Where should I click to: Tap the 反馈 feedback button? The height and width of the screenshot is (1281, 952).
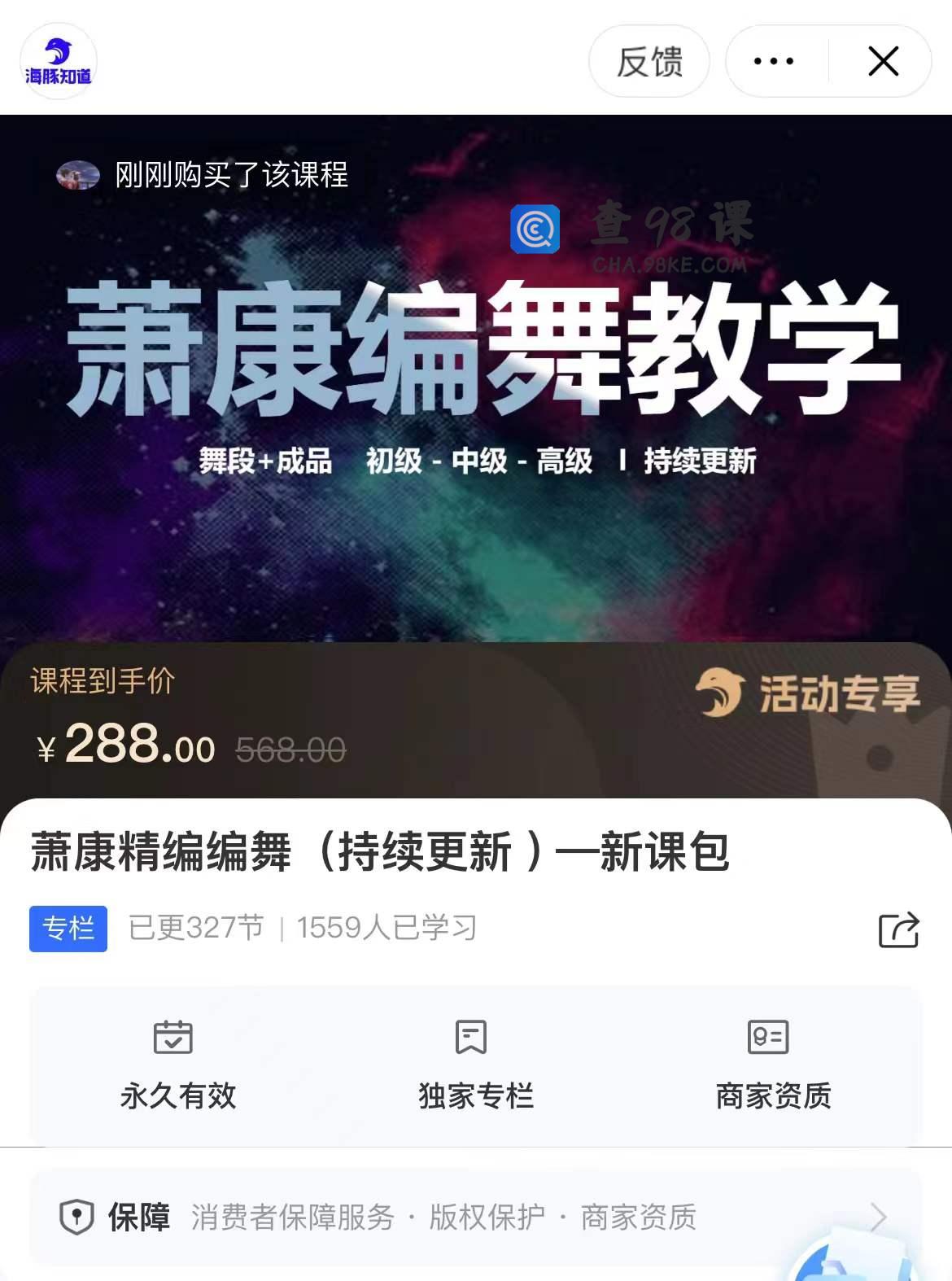649,62
